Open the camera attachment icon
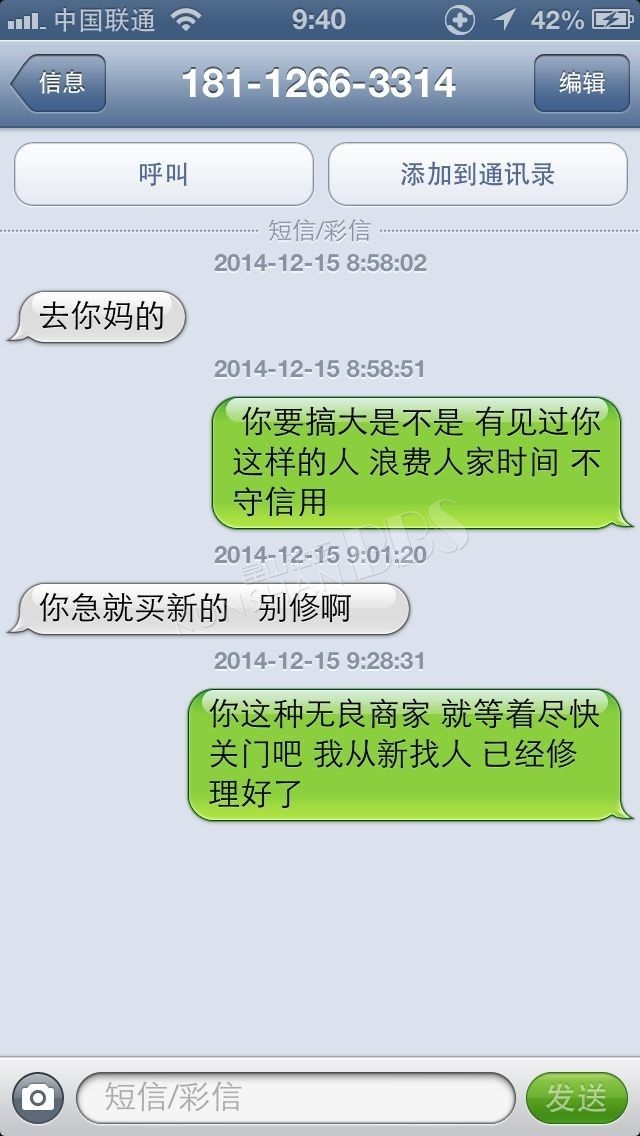 [38, 1098]
